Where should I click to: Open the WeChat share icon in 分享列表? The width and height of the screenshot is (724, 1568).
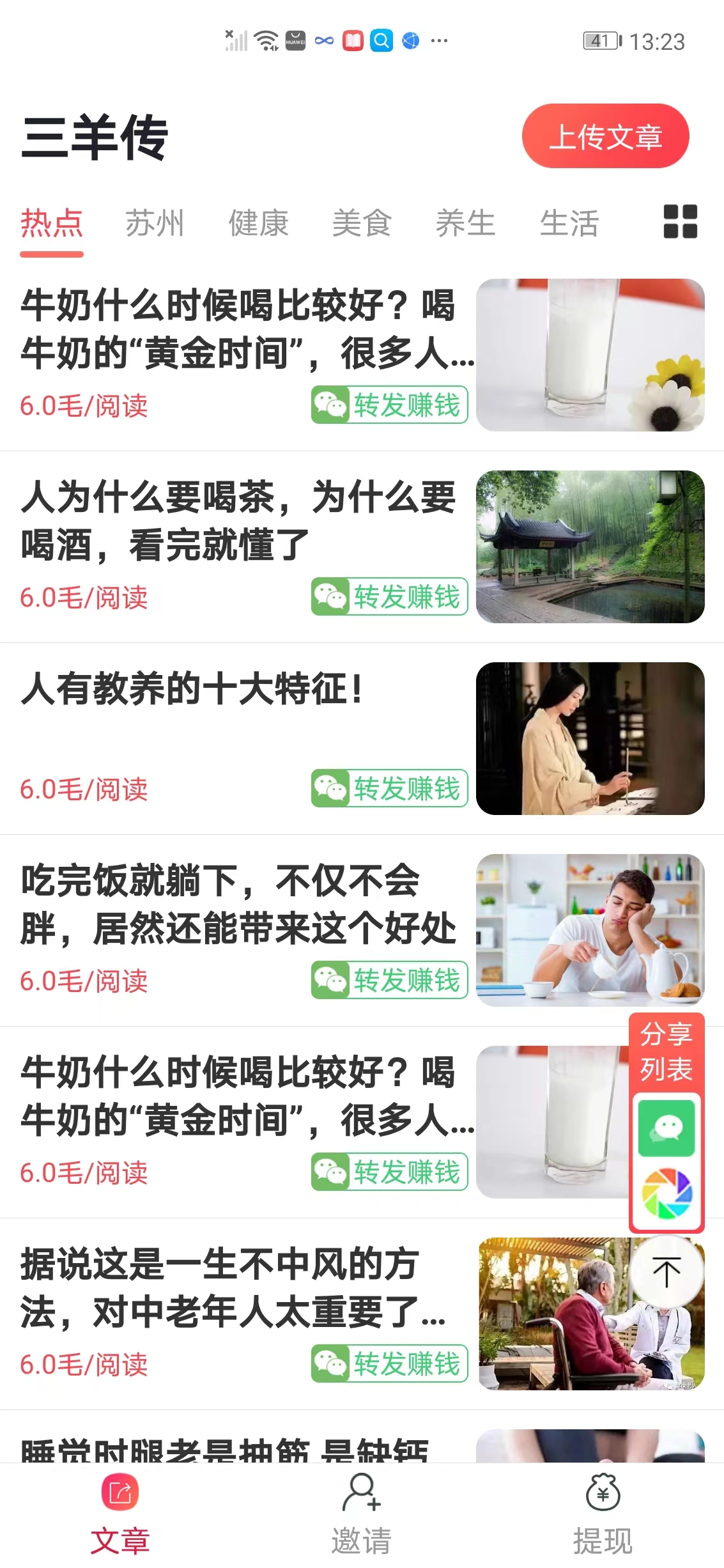coord(666,1129)
